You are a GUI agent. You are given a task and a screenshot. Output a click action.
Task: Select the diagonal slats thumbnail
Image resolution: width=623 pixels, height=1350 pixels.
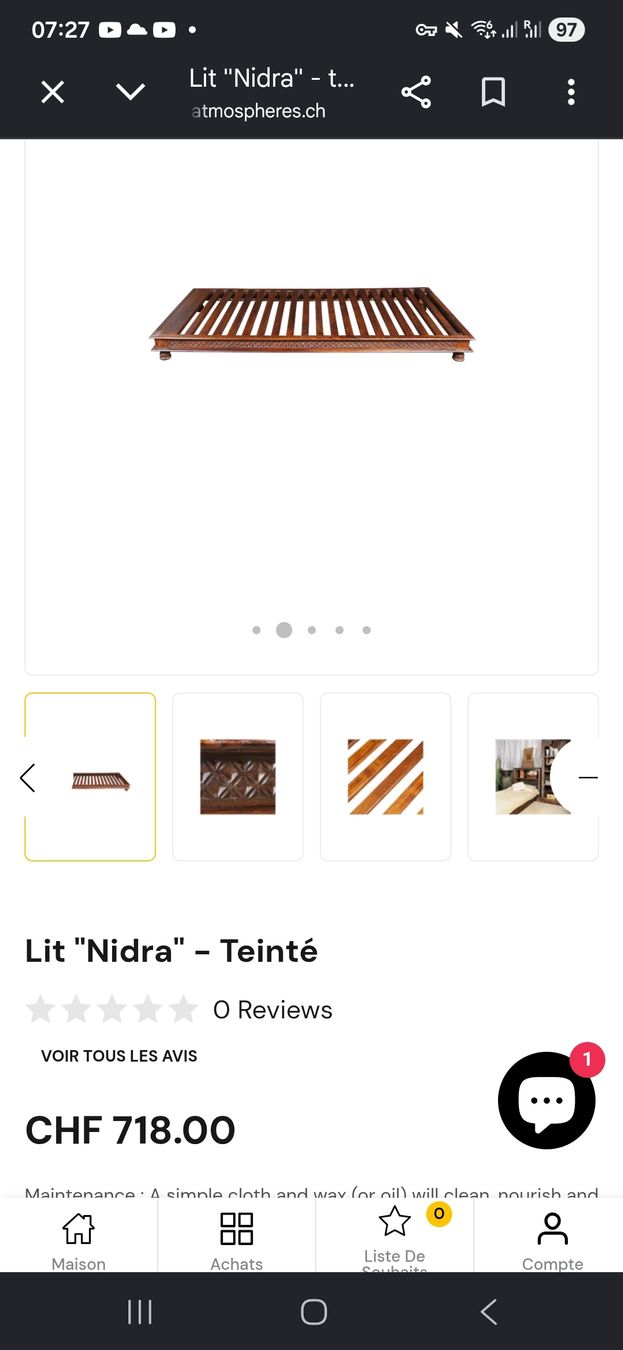click(x=385, y=777)
